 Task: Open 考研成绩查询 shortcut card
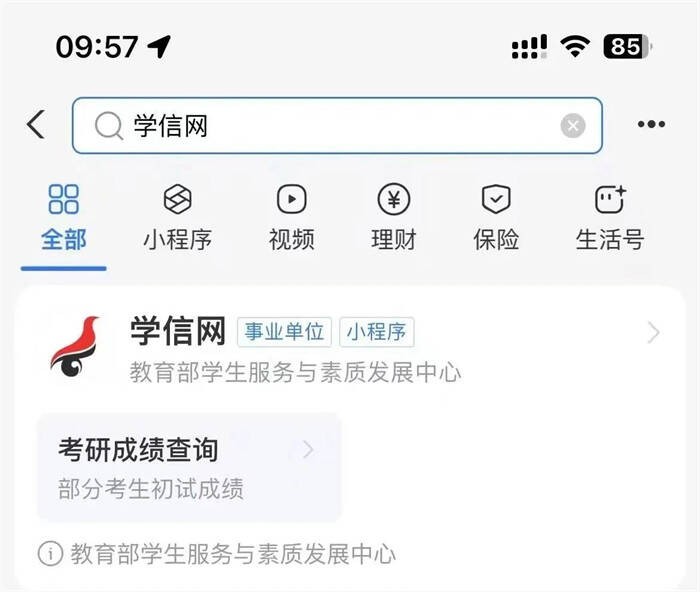pyautogui.click(x=189, y=467)
